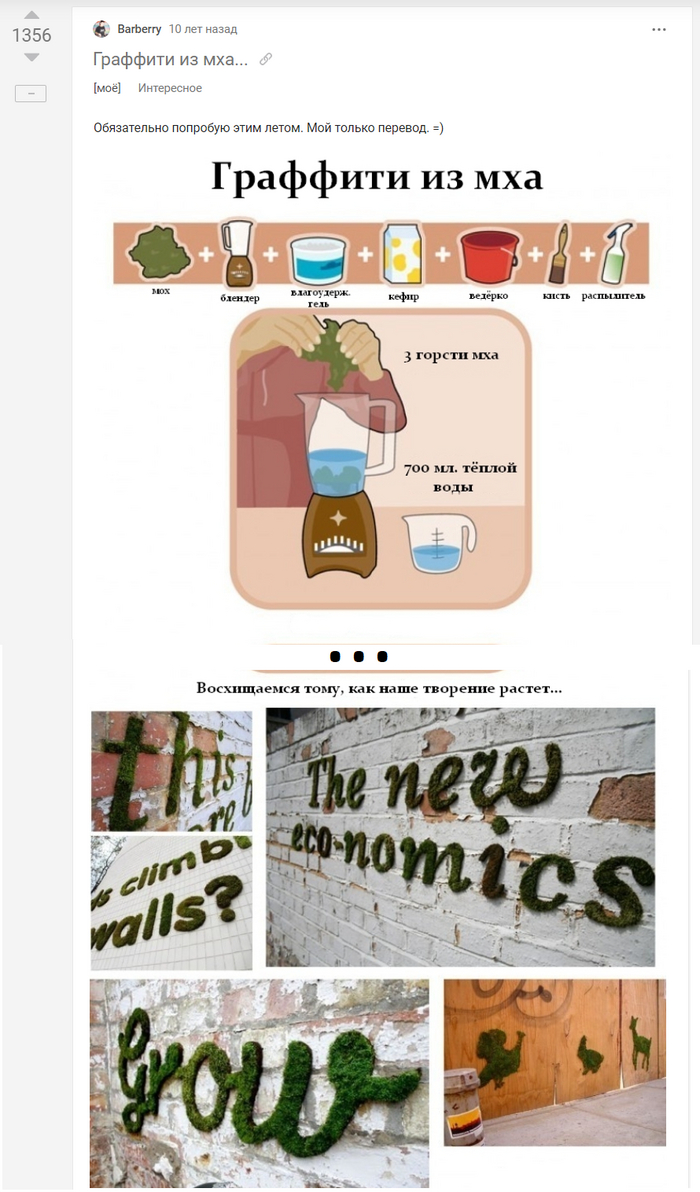
Task: Open author Barberry's profile
Action: click(x=139, y=29)
